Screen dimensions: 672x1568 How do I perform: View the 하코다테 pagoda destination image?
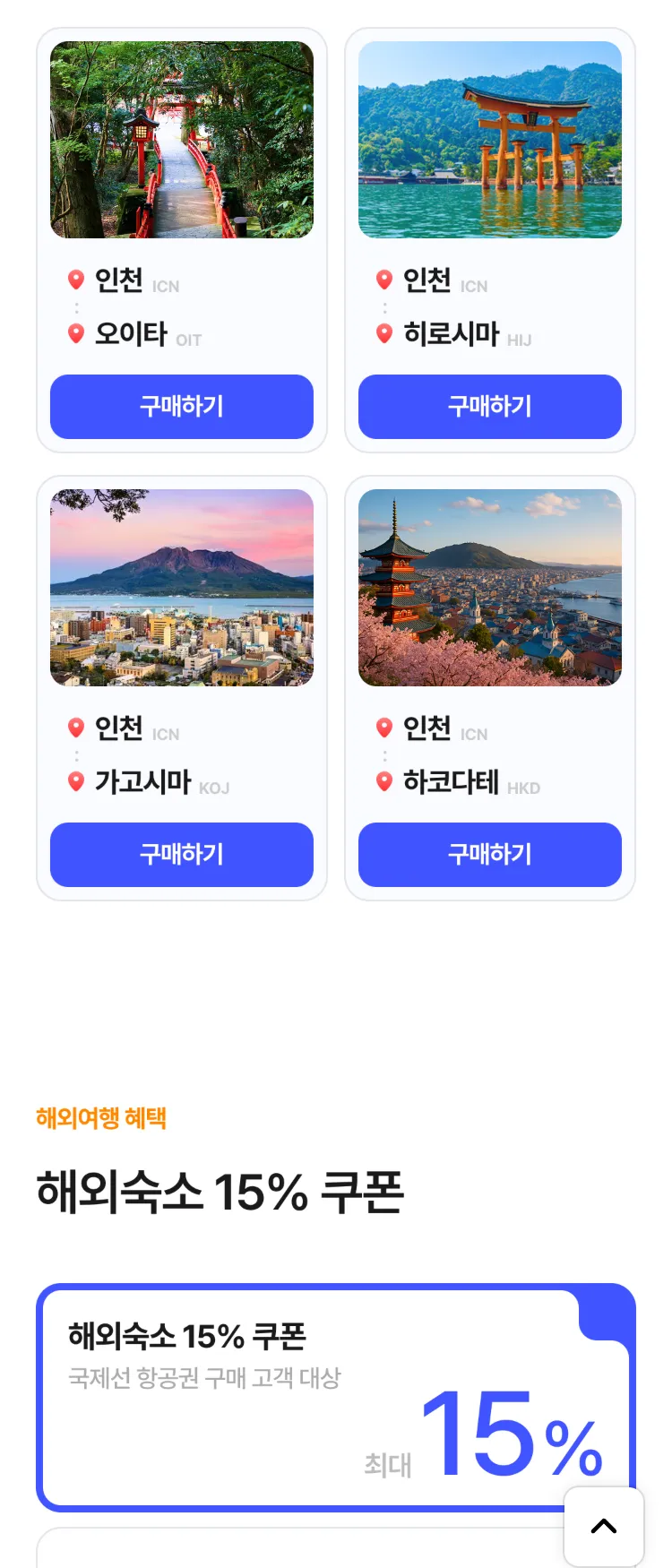pos(490,588)
